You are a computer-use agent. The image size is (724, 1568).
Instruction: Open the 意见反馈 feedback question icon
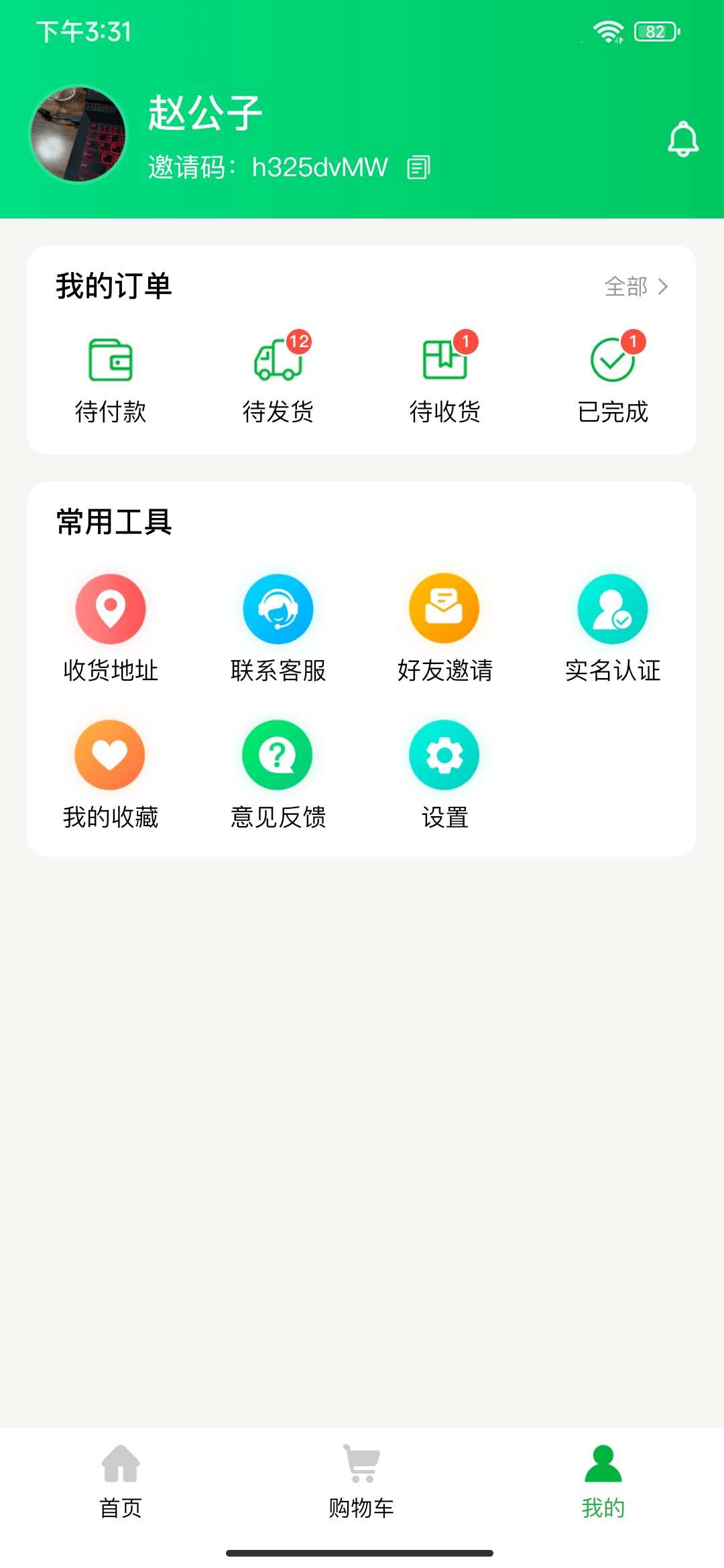point(278,754)
